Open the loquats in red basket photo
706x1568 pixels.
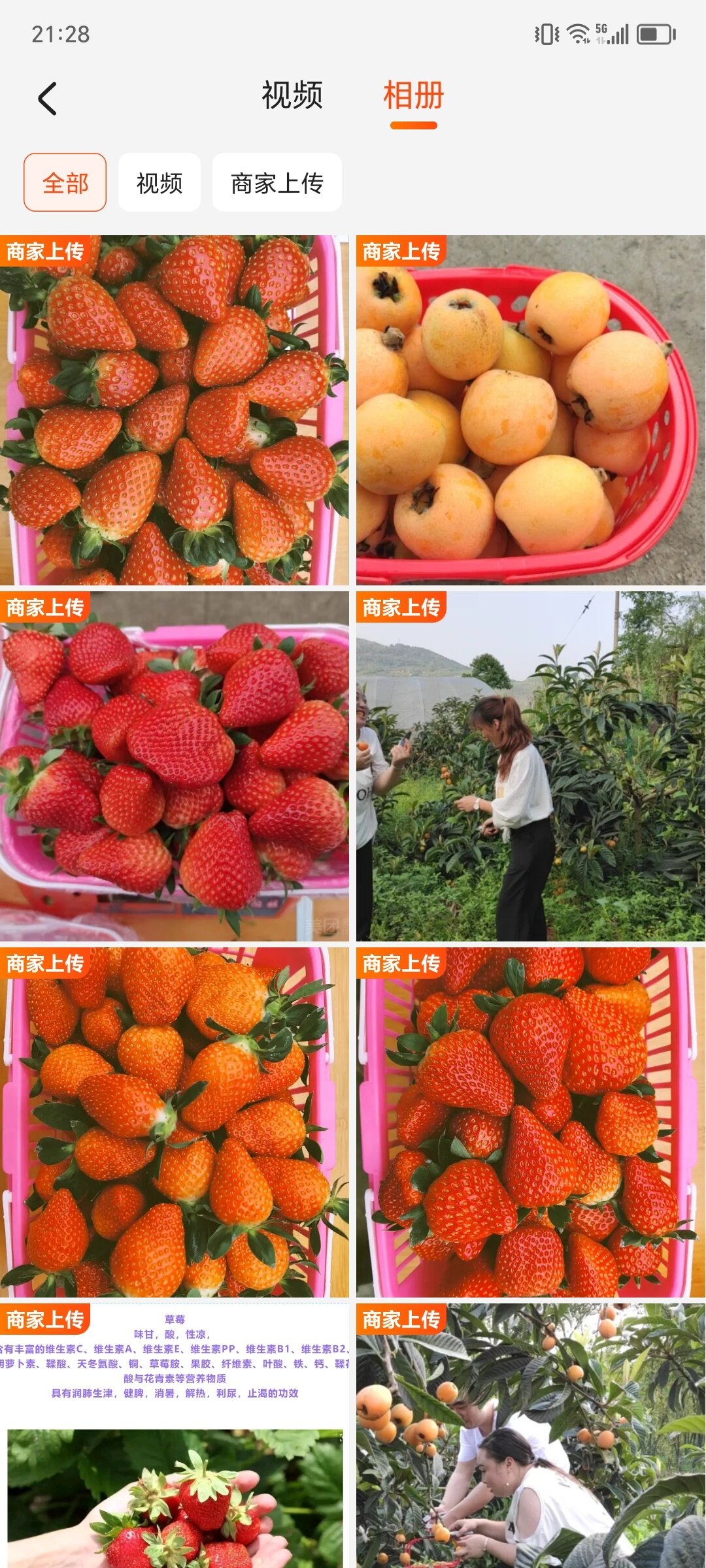[530, 410]
